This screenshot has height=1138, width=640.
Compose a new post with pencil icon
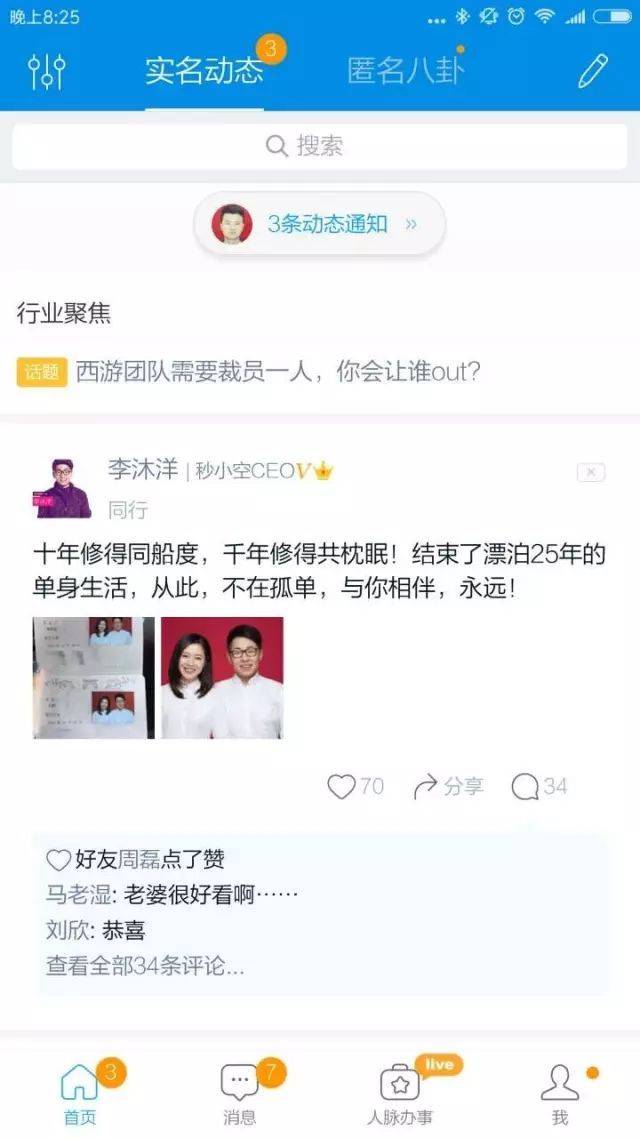click(x=592, y=70)
